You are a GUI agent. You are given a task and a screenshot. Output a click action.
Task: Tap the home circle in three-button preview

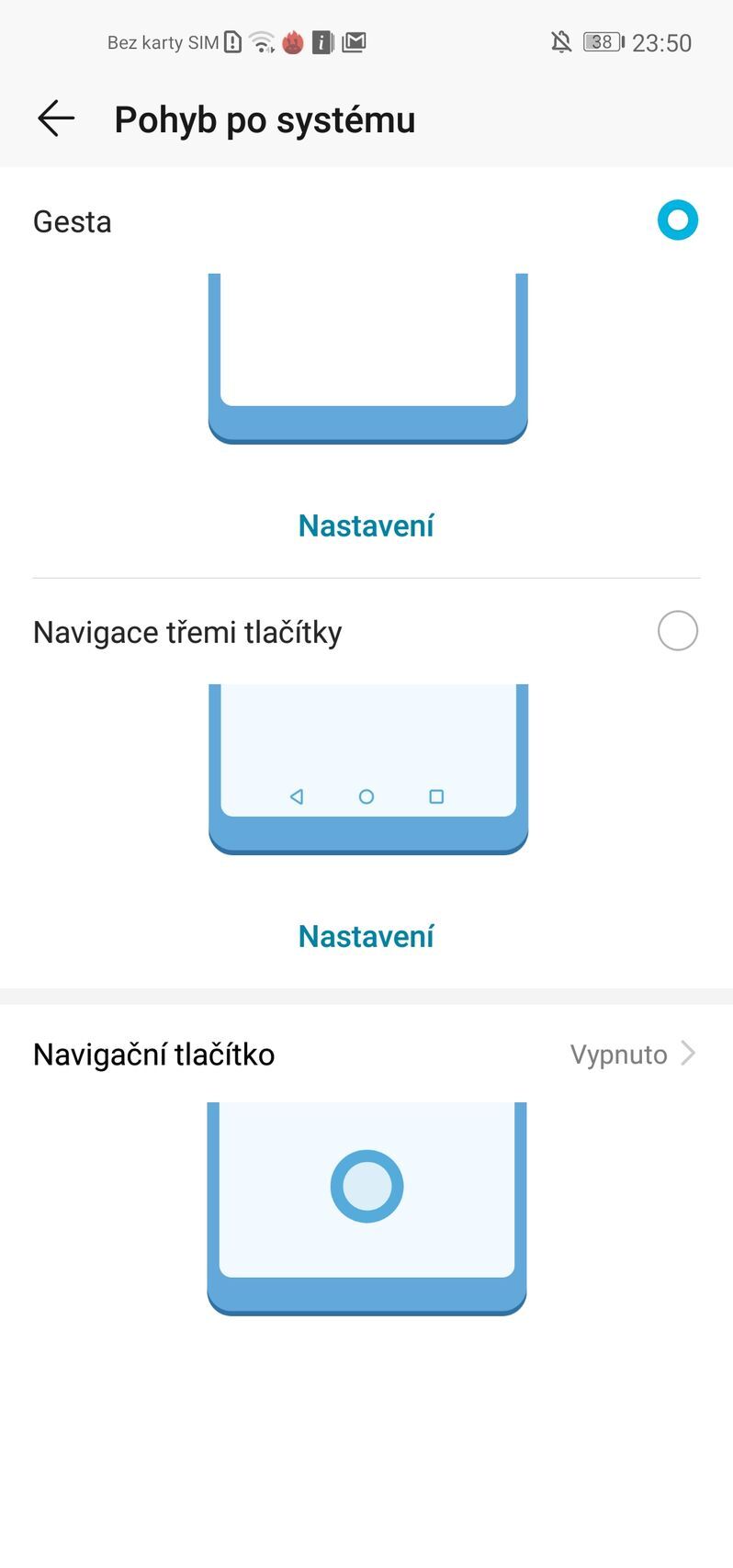pyautogui.click(x=366, y=797)
